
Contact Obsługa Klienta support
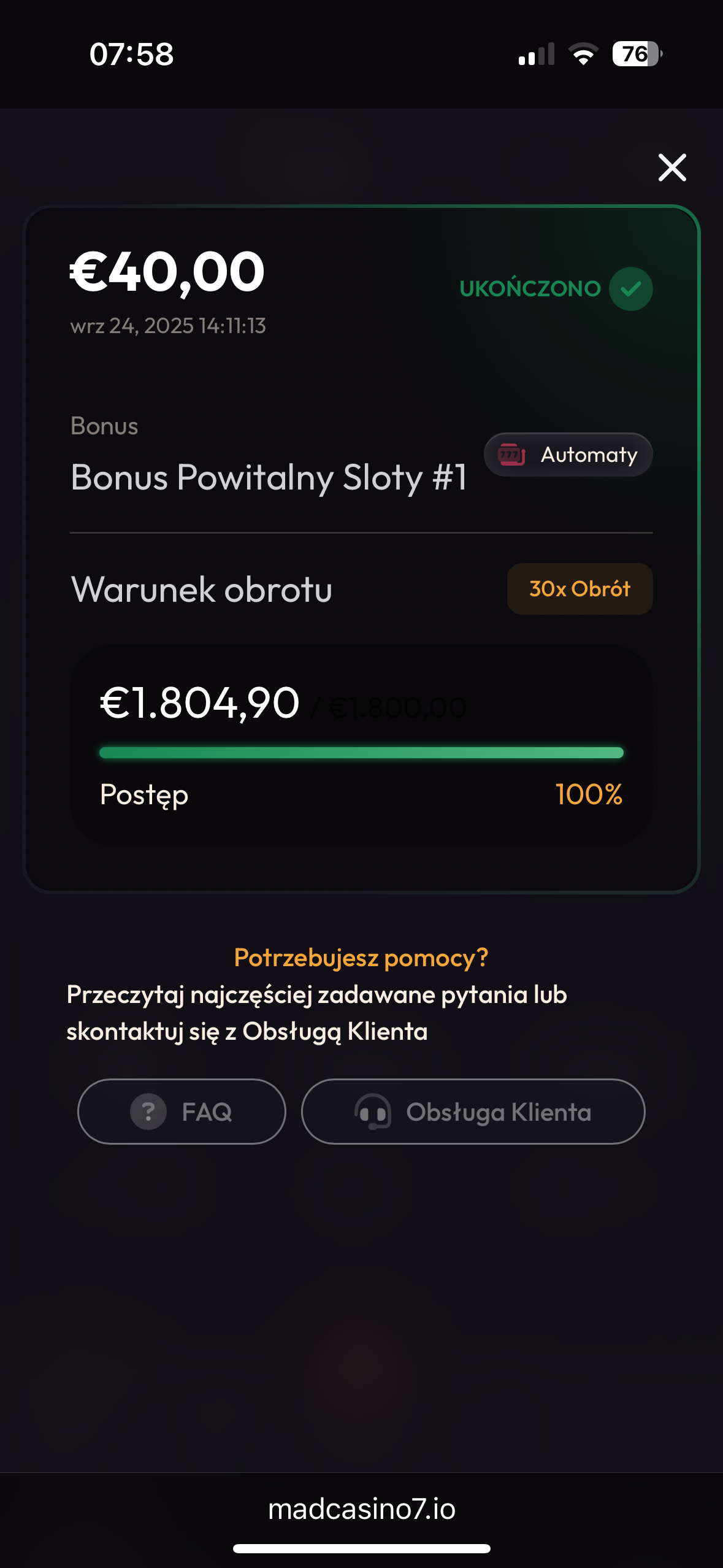tap(473, 1111)
